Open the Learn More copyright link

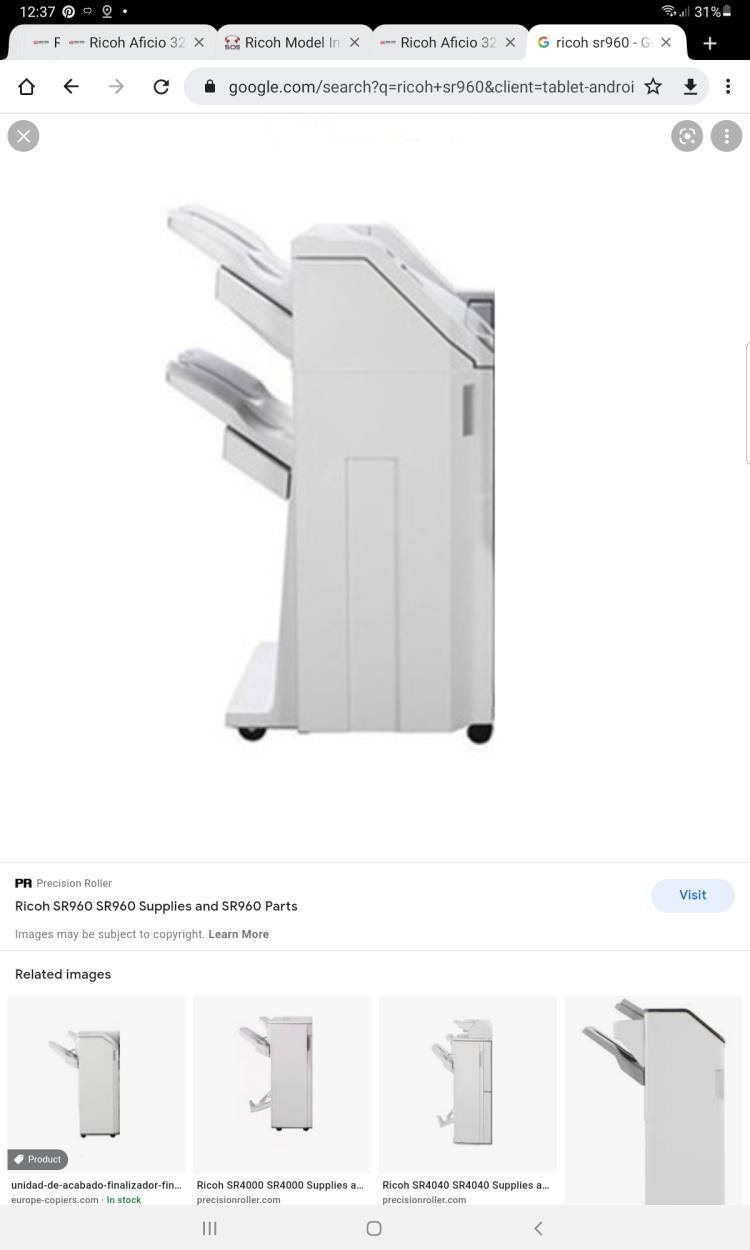238,934
